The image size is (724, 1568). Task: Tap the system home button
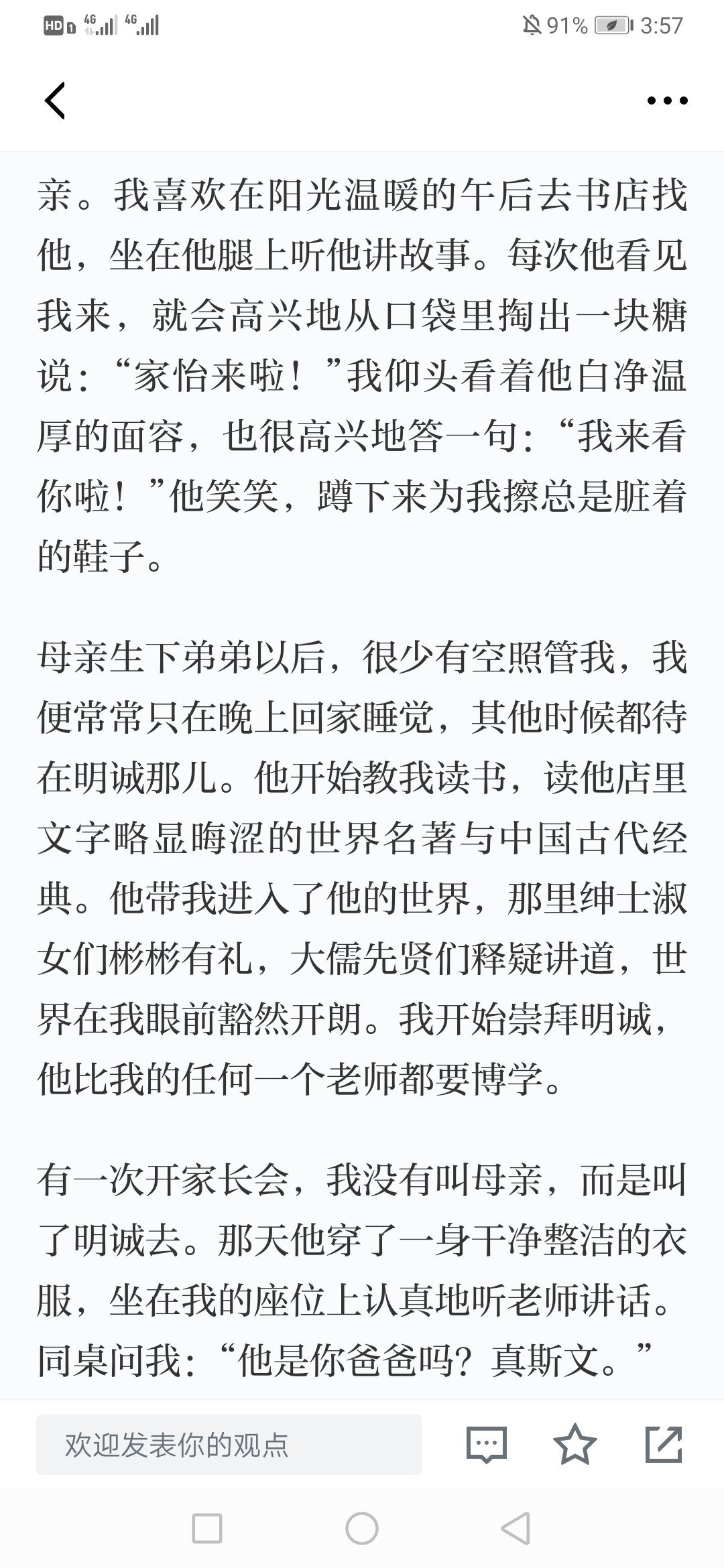[362, 1528]
